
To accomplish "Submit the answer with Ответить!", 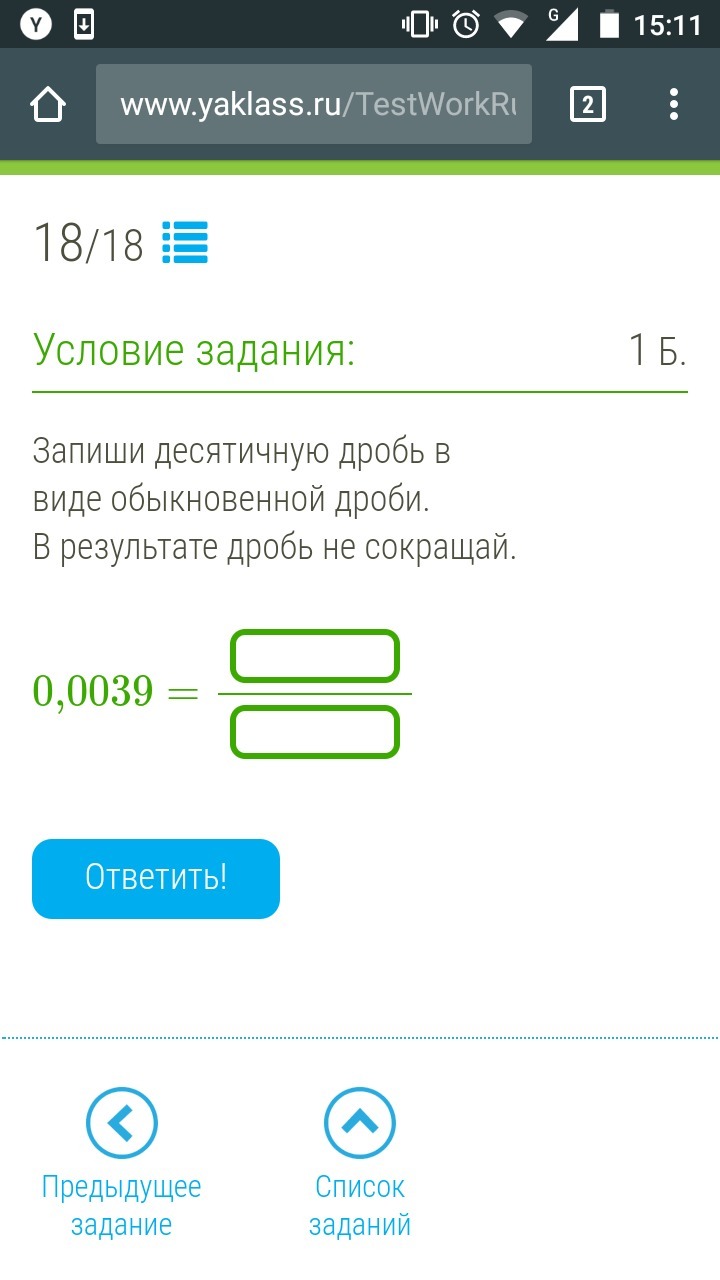I will click(x=156, y=878).
